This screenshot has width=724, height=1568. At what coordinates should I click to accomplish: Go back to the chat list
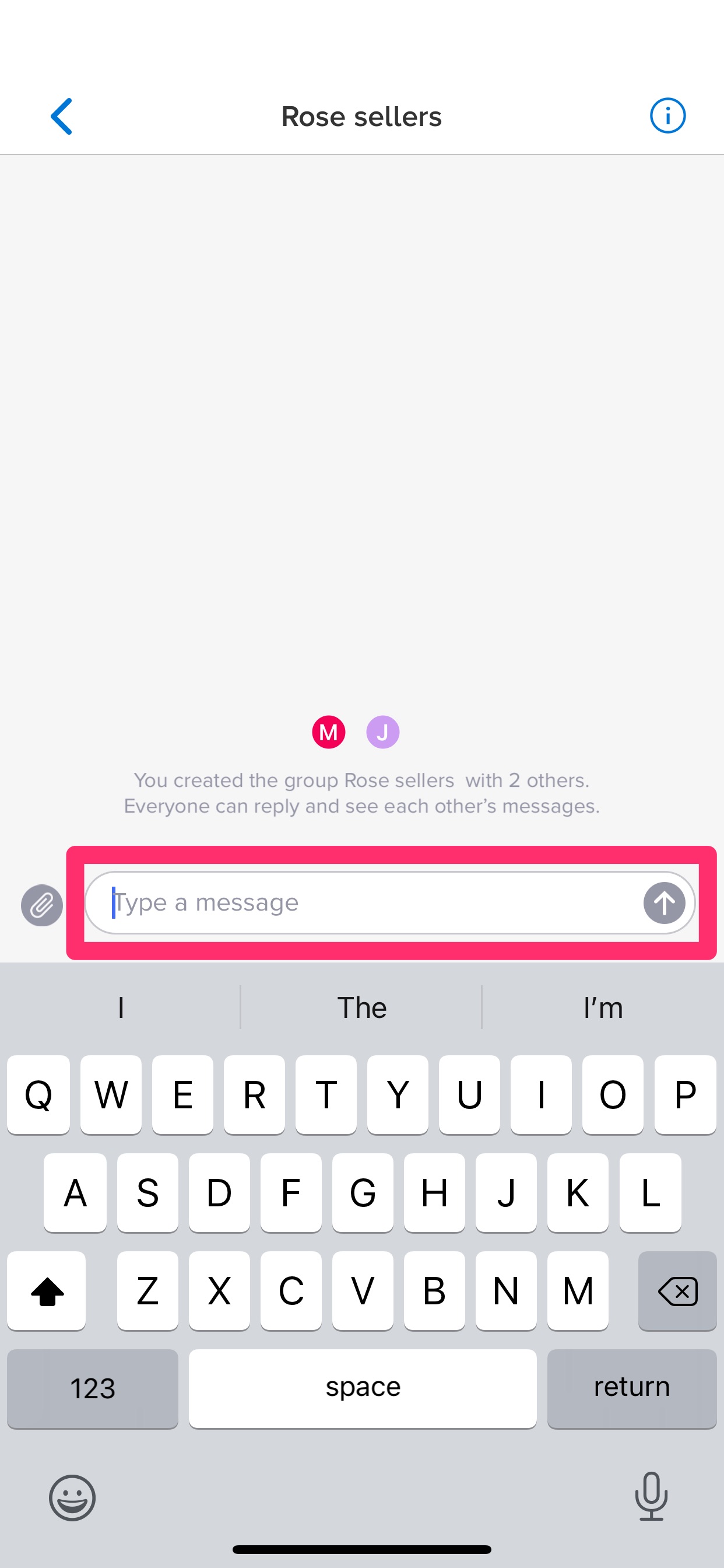pos(61,116)
